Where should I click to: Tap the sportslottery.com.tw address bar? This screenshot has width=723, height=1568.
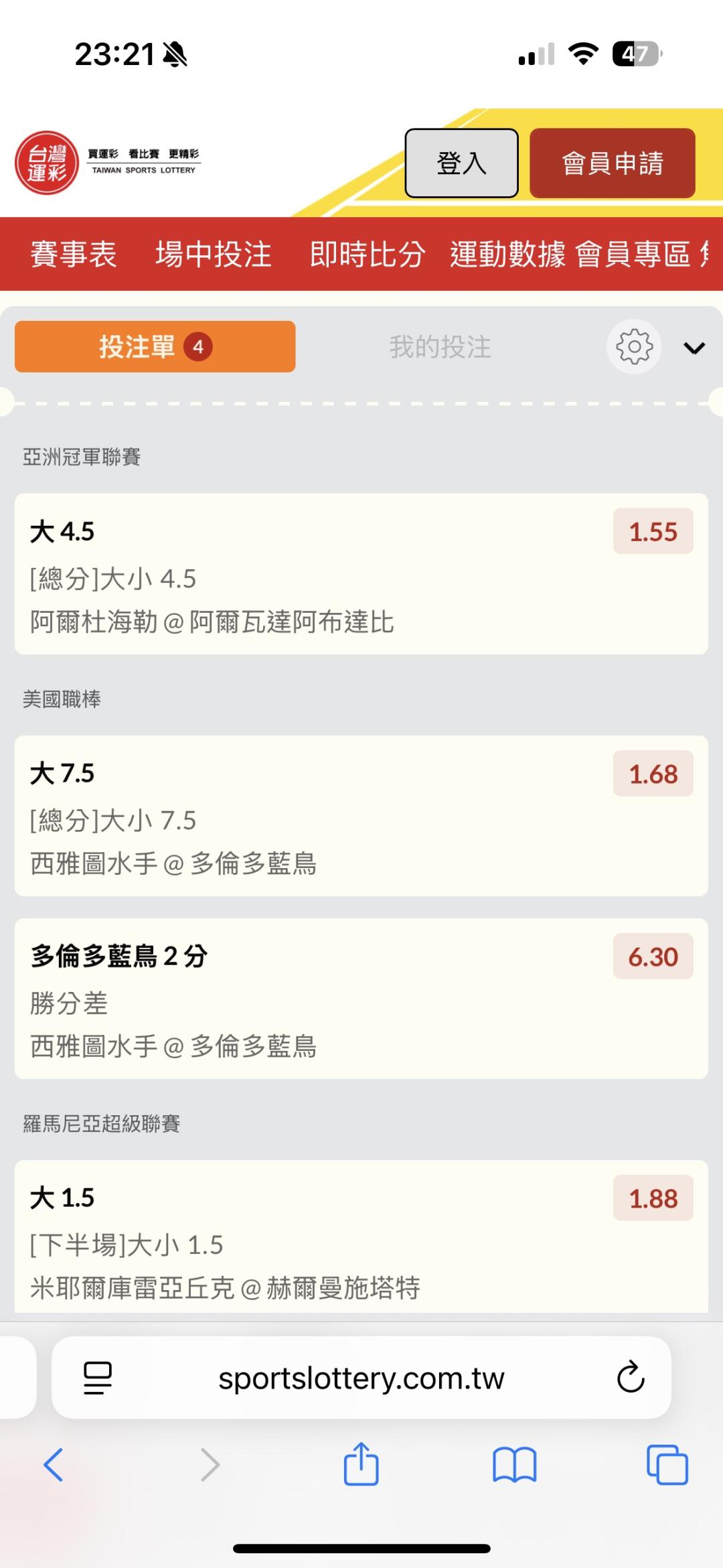[x=361, y=1378]
